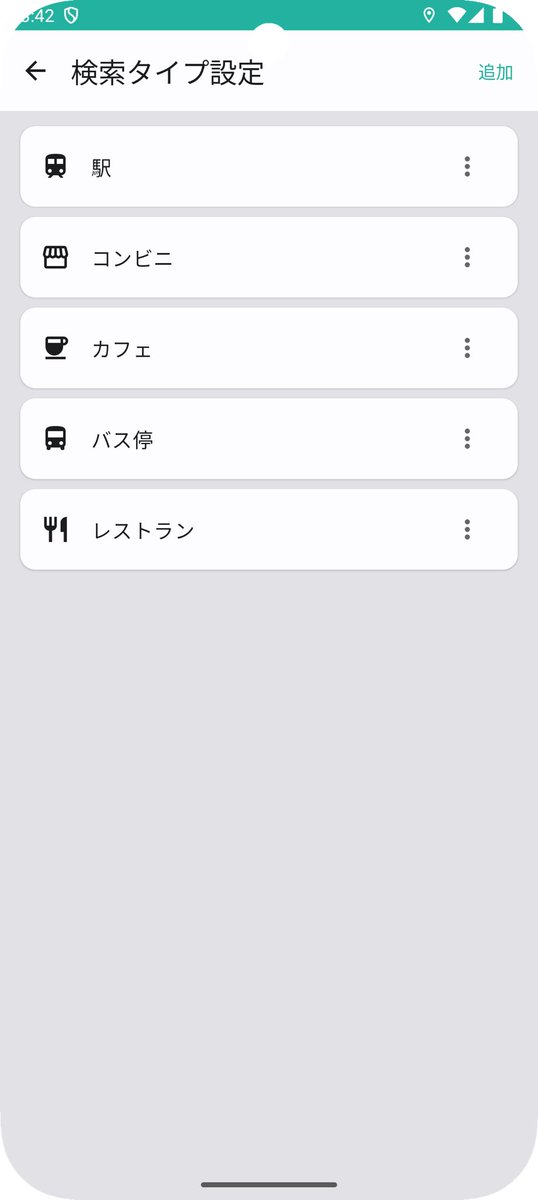Image resolution: width=538 pixels, height=1200 pixels.
Task: Tap the バス停 row
Action: click(x=269, y=439)
